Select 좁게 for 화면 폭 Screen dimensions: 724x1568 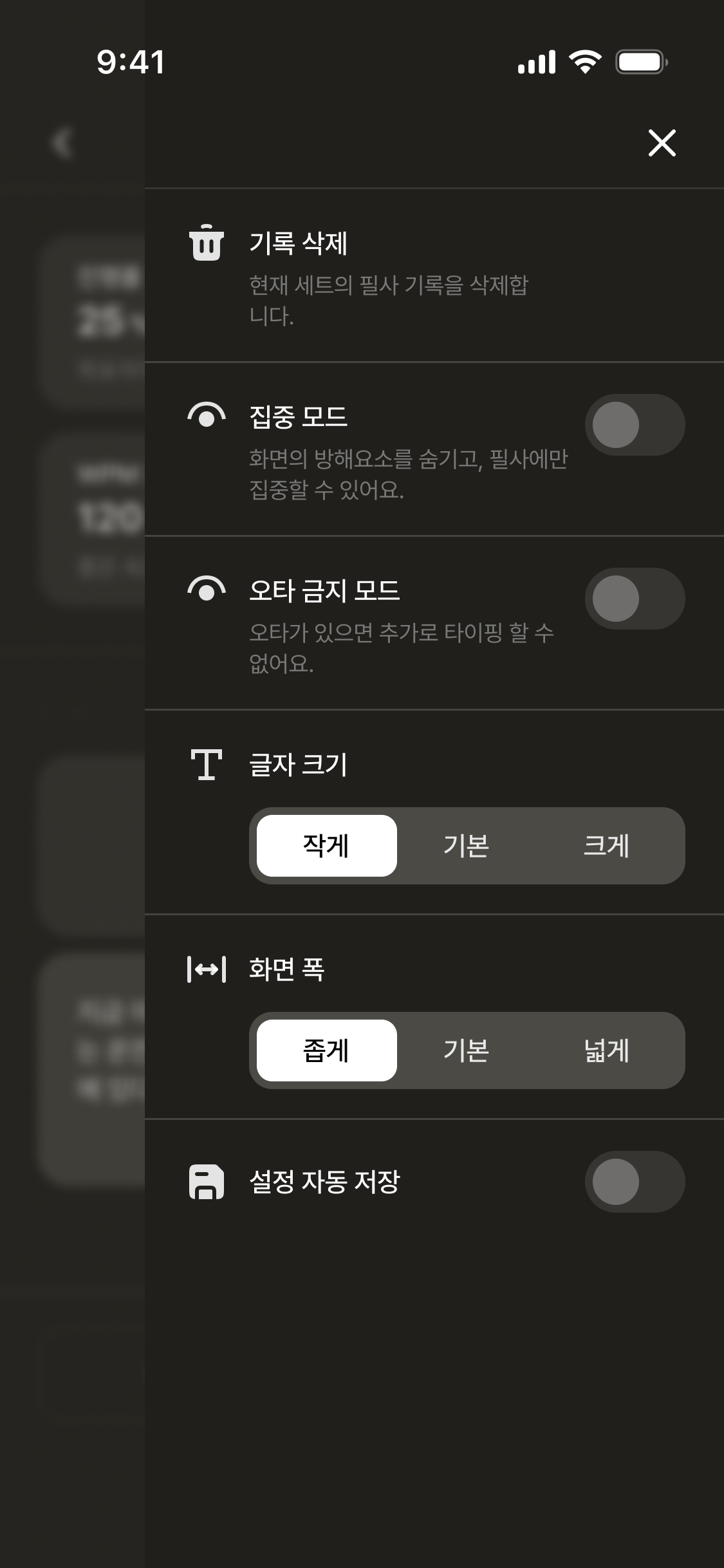326,1050
